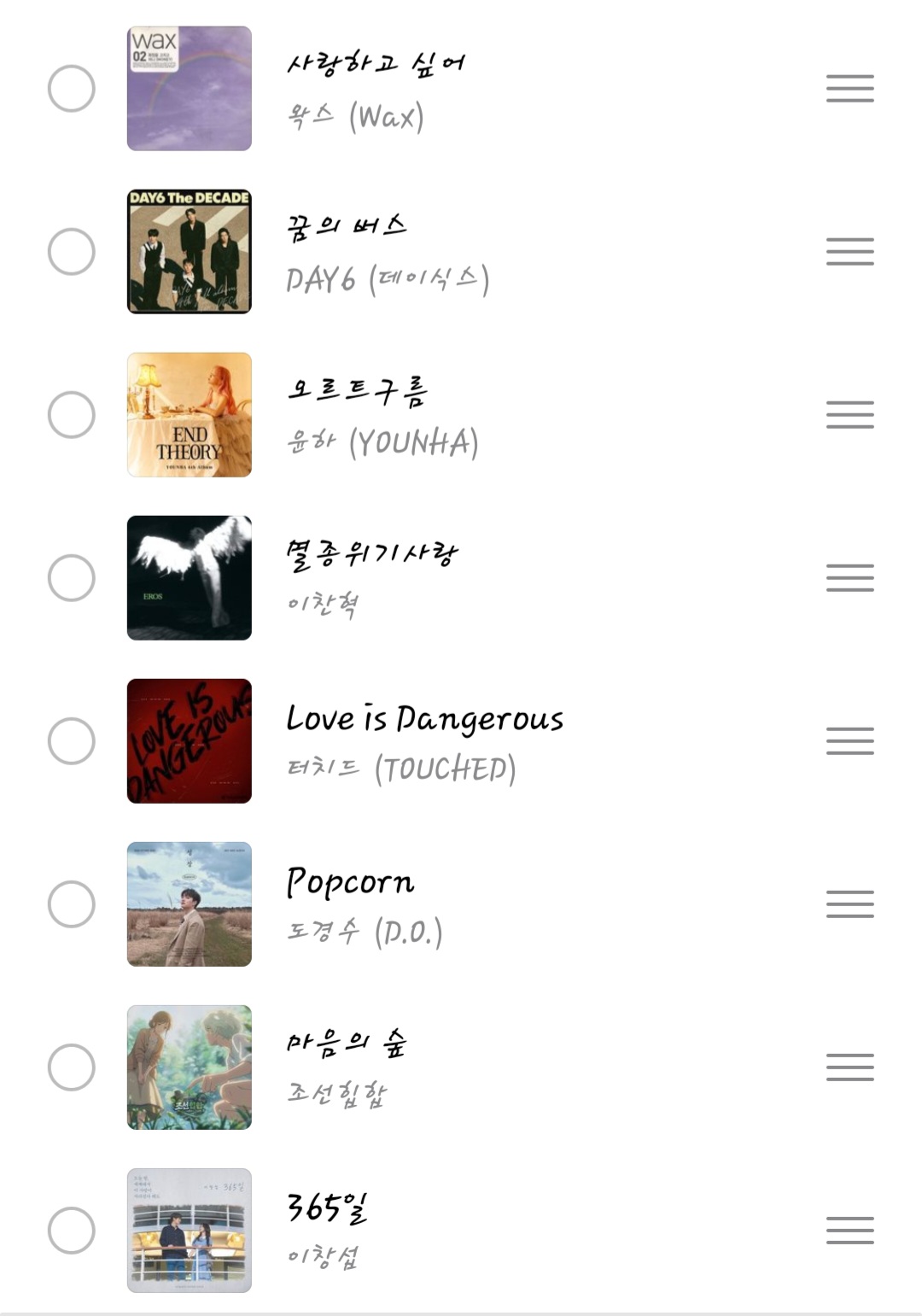
Task: Tap the reorder handle next to Popcorn
Action: click(x=850, y=904)
